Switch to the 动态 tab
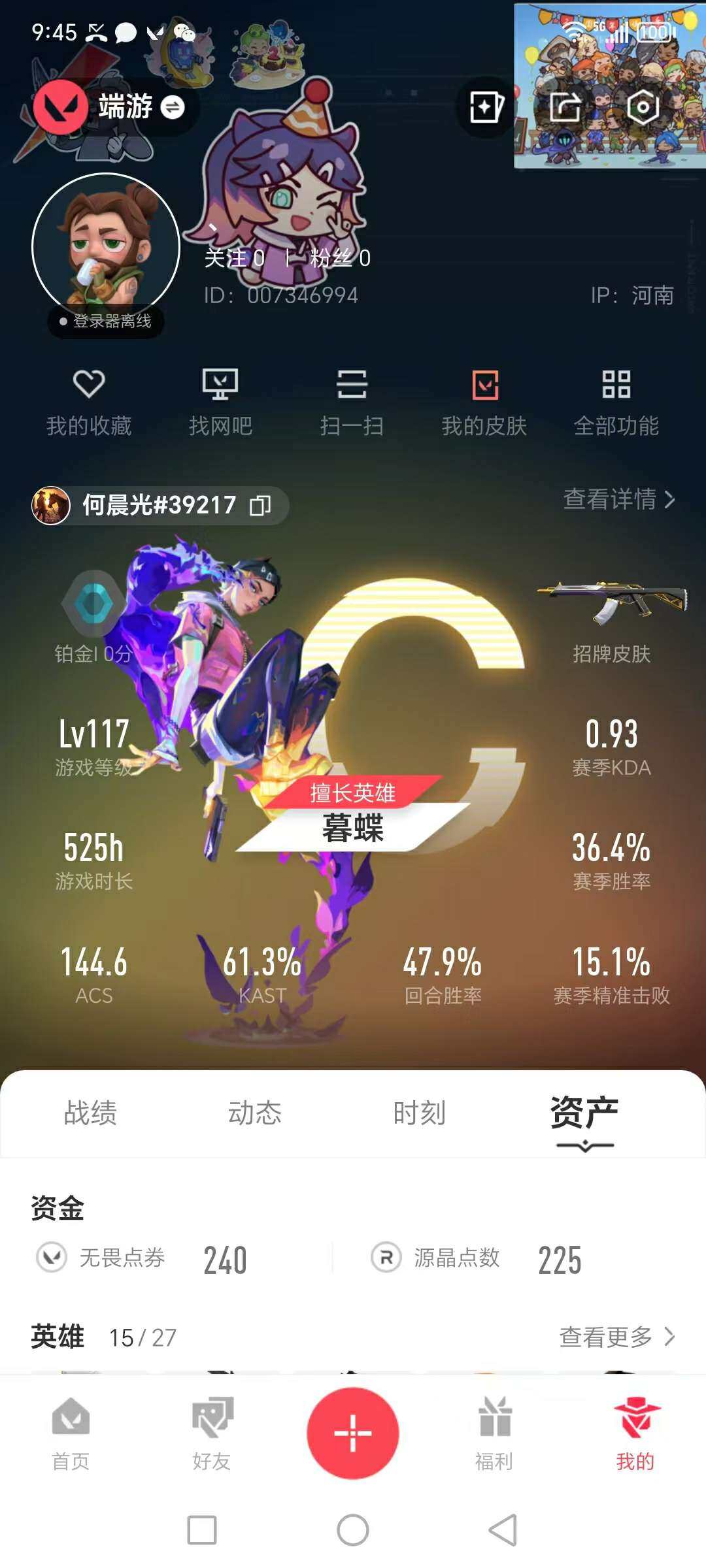The height and width of the screenshot is (1568, 706). tap(254, 1113)
